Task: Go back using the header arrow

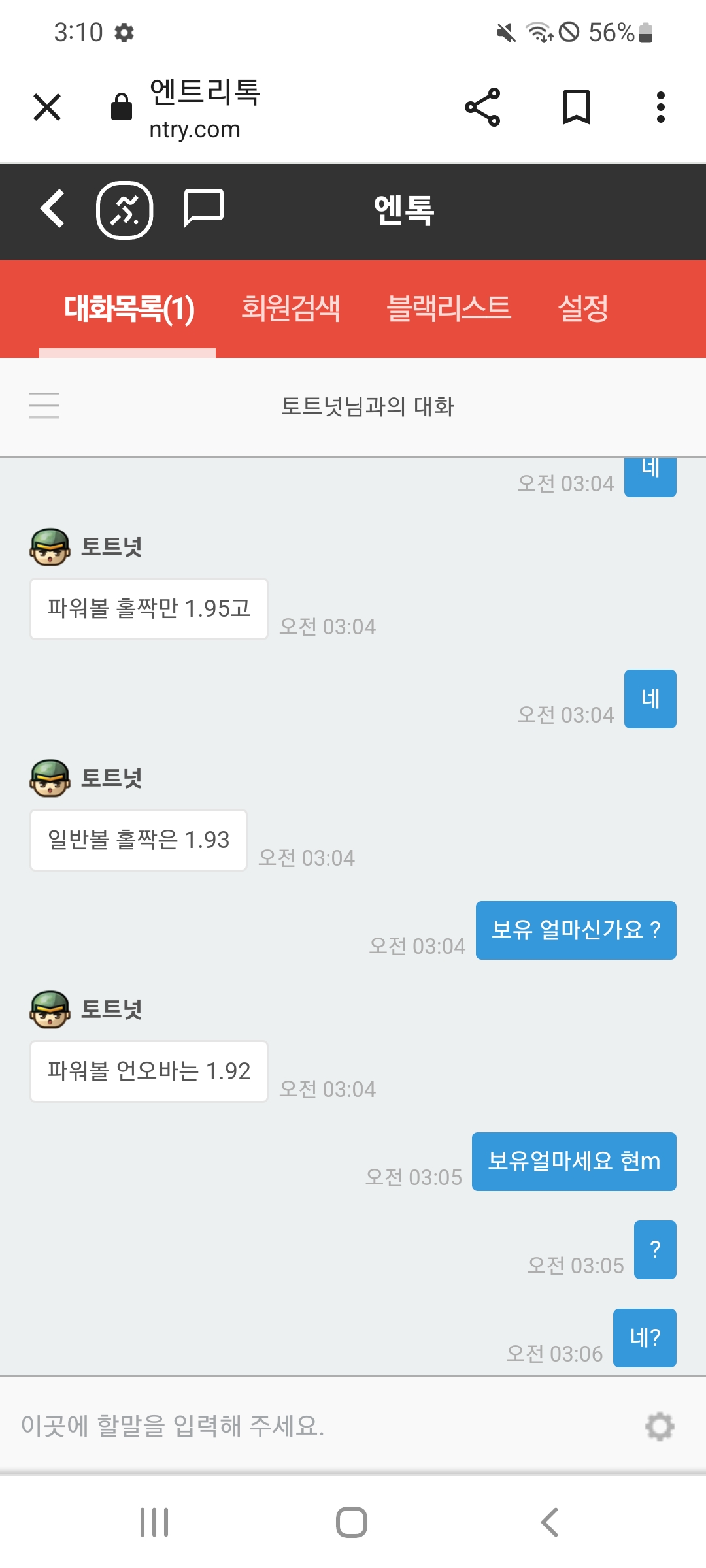Action: coord(52,209)
